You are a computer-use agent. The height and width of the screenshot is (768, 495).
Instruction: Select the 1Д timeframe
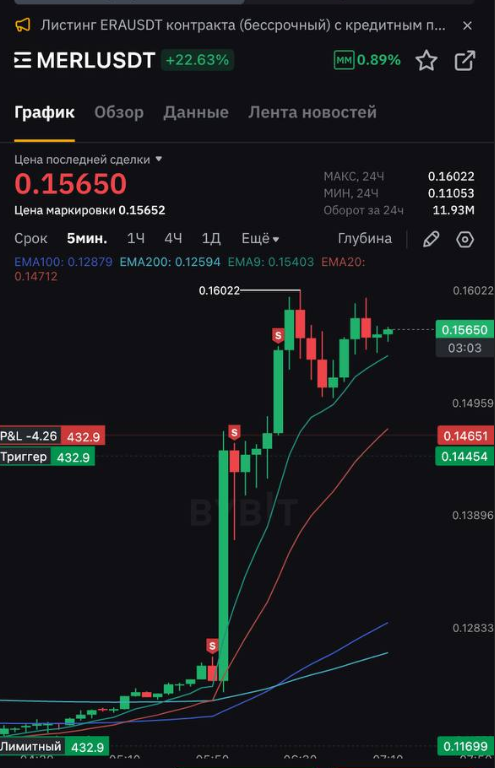pos(211,239)
